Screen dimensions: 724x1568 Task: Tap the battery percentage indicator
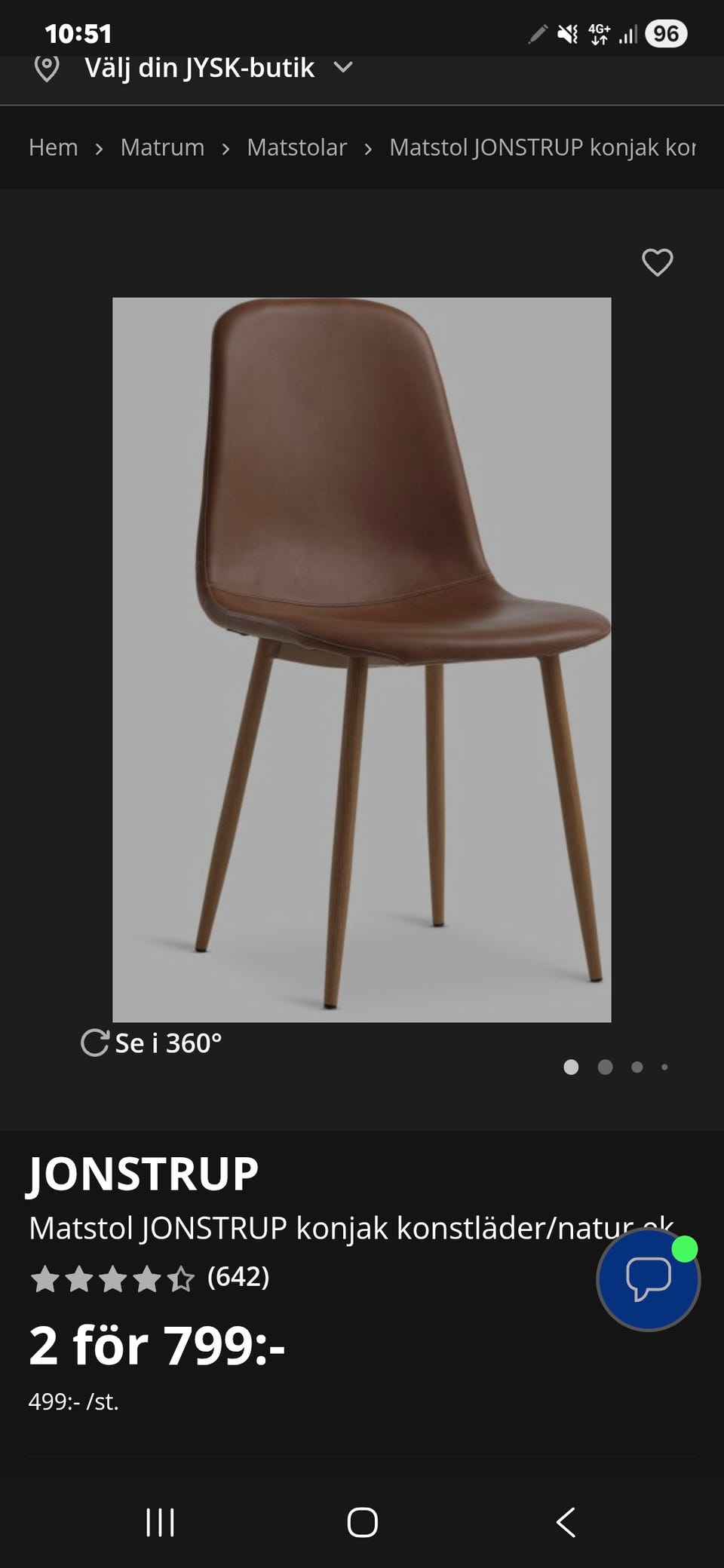(x=667, y=33)
